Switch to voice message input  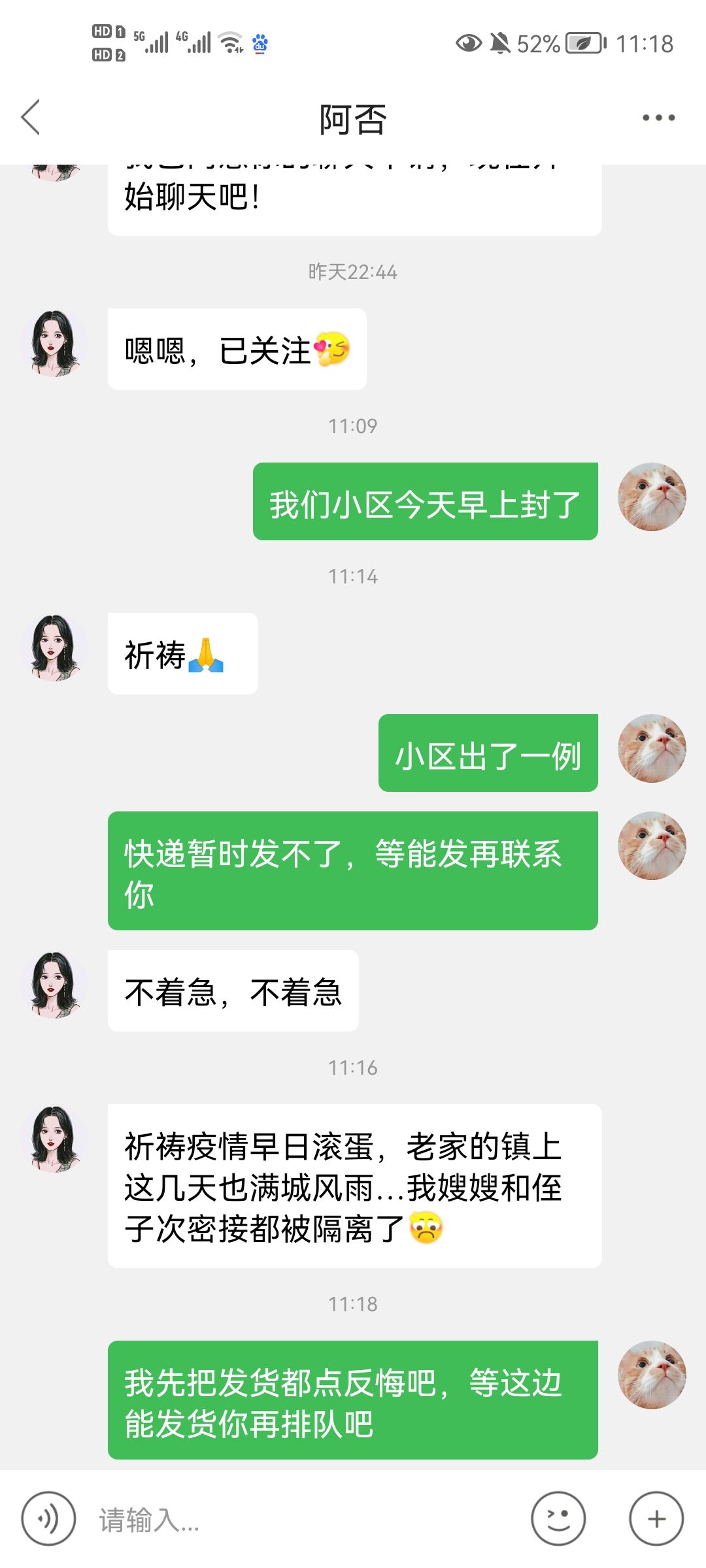[48, 1519]
